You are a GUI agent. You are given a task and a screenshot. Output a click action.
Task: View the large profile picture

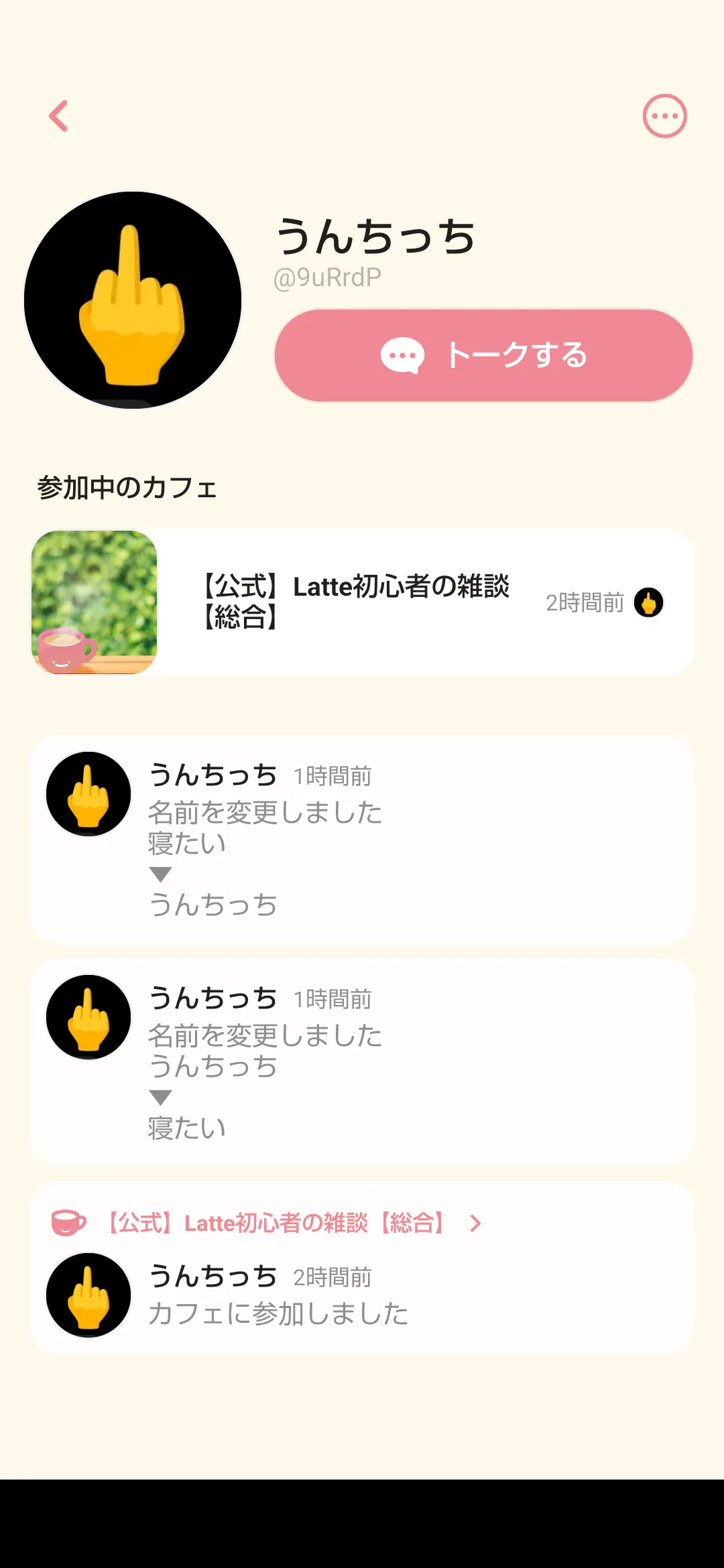(x=133, y=300)
